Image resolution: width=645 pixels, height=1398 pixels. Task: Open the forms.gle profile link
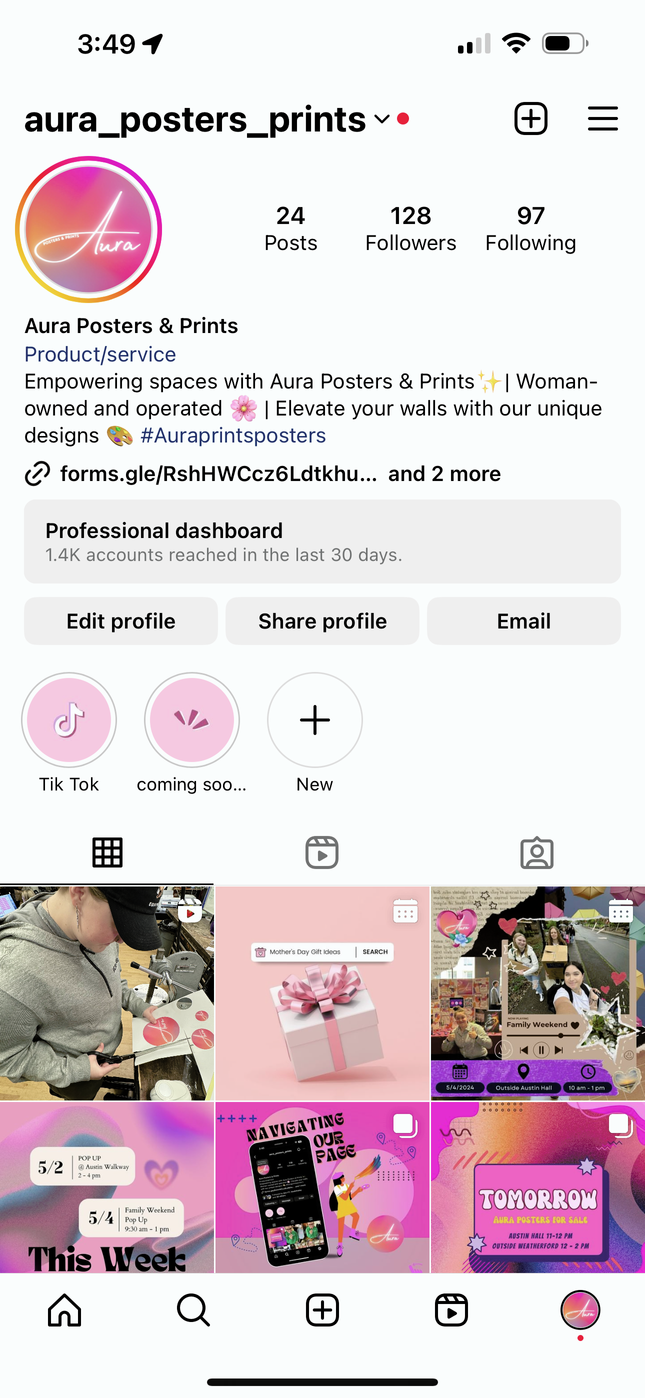coord(218,474)
